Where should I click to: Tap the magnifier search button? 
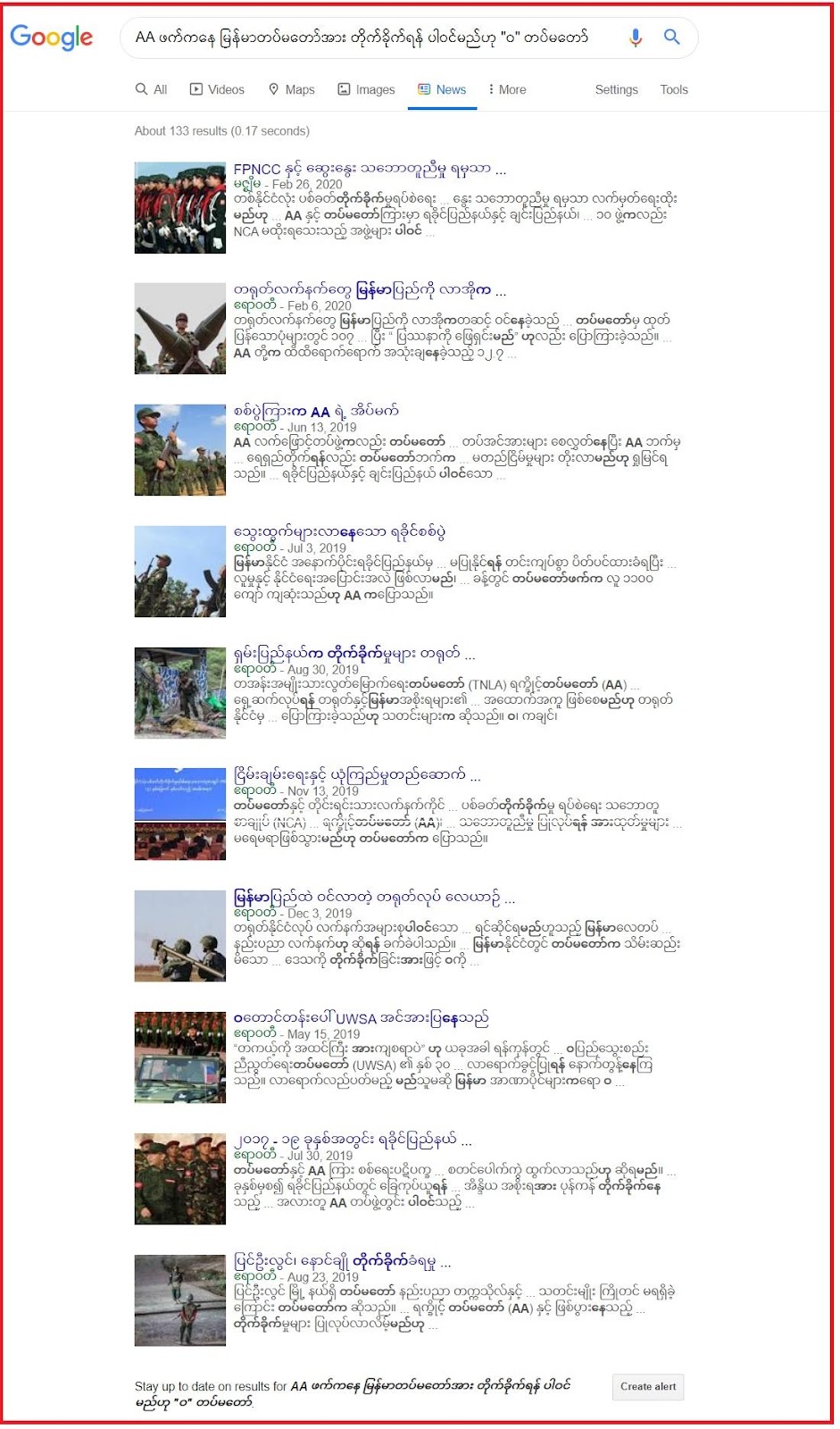(x=672, y=38)
